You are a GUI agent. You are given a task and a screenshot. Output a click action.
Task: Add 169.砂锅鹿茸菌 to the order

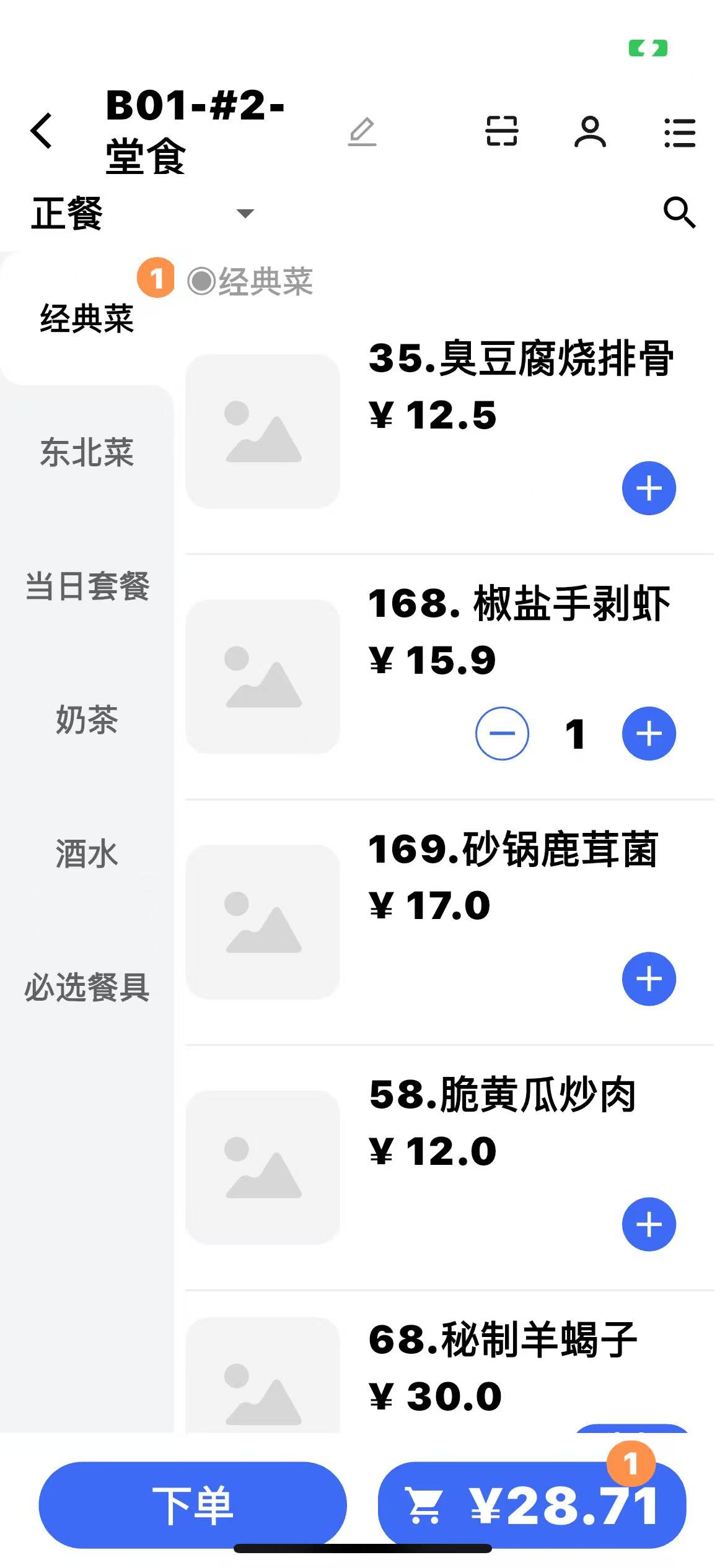649,978
